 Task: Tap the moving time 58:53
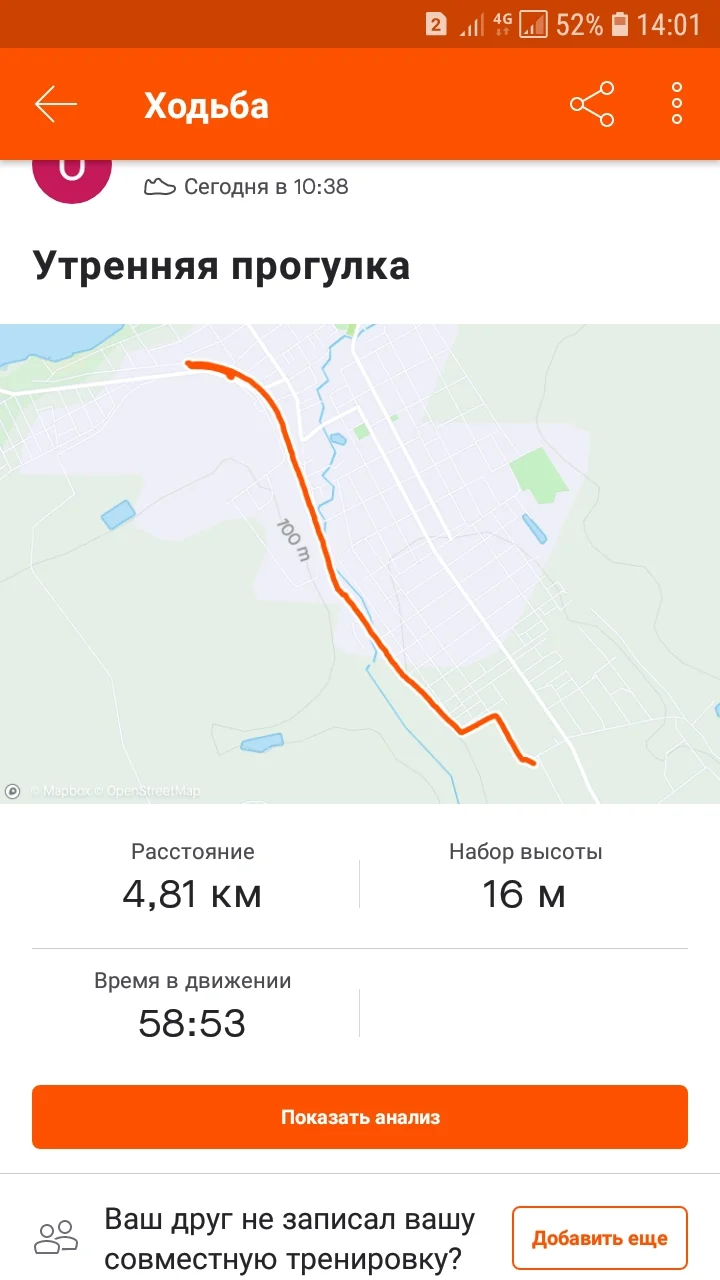193,1023
